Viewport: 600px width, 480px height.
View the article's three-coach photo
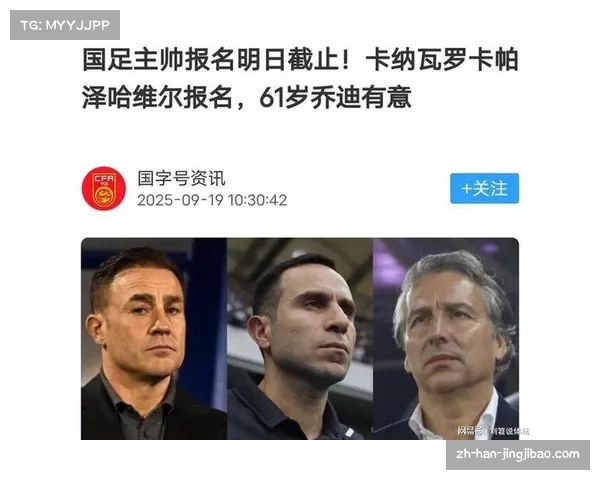(299, 338)
